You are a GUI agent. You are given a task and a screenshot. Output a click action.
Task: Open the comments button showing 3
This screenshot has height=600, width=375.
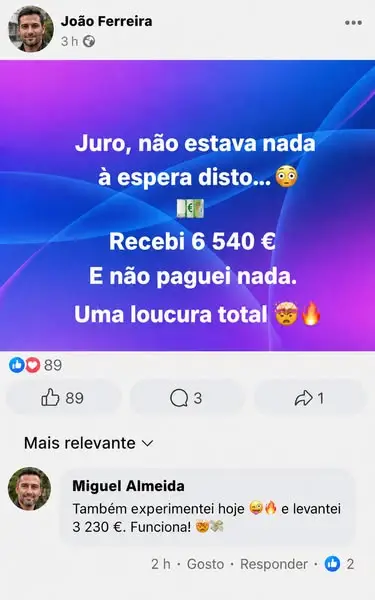187,398
